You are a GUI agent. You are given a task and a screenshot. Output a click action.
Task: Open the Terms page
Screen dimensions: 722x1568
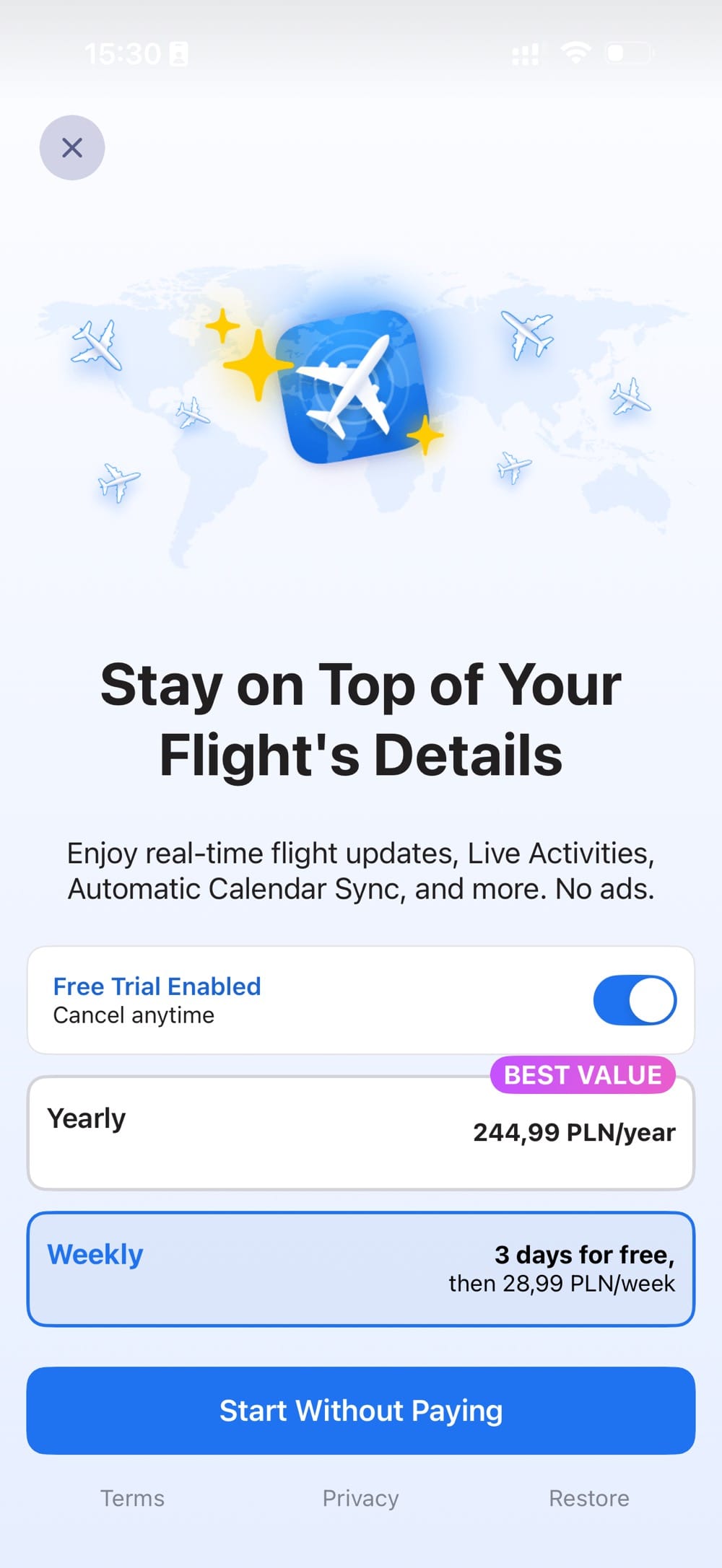[132, 1498]
